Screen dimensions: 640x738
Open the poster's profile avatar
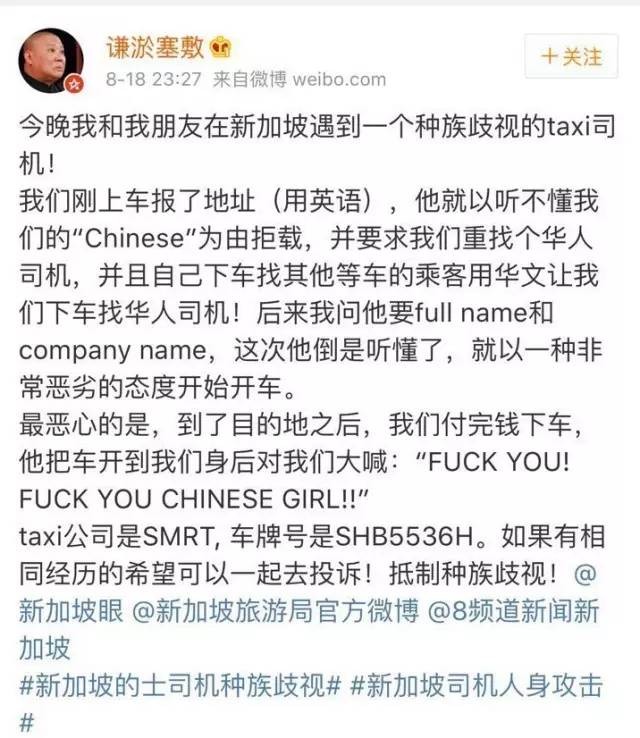(50, 60)
